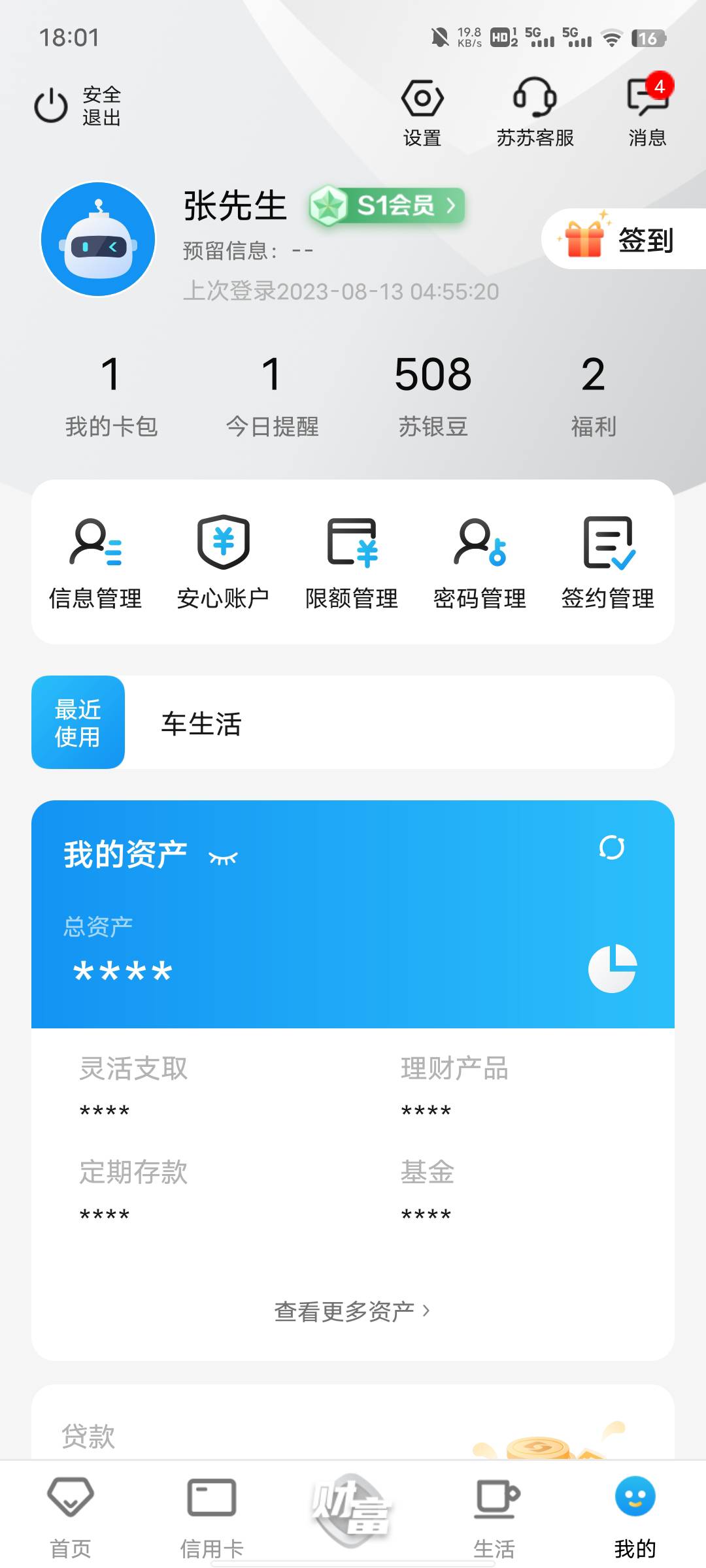Tap 安全退出 to log out safely
706x1568 pixels.
click(x=77, y=106)
